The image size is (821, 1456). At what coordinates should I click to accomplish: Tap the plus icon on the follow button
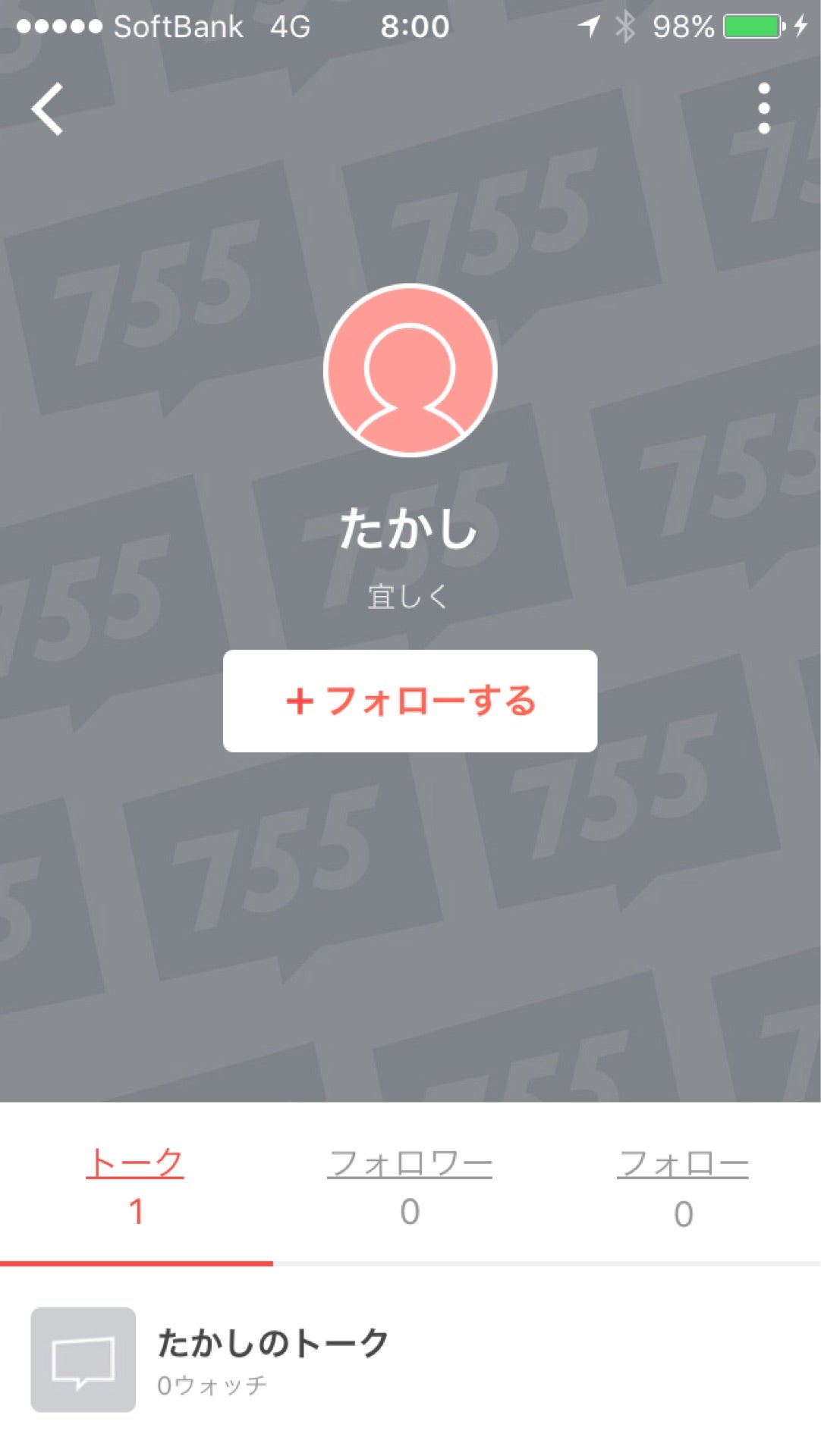(302, 701)
